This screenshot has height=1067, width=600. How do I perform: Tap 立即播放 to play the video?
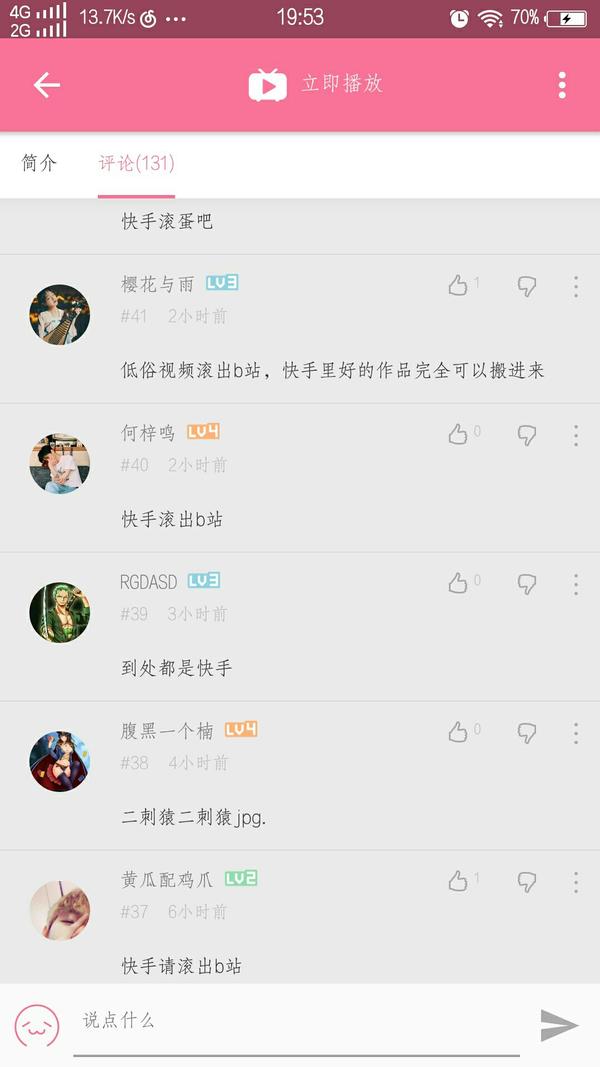click(315, 84)
